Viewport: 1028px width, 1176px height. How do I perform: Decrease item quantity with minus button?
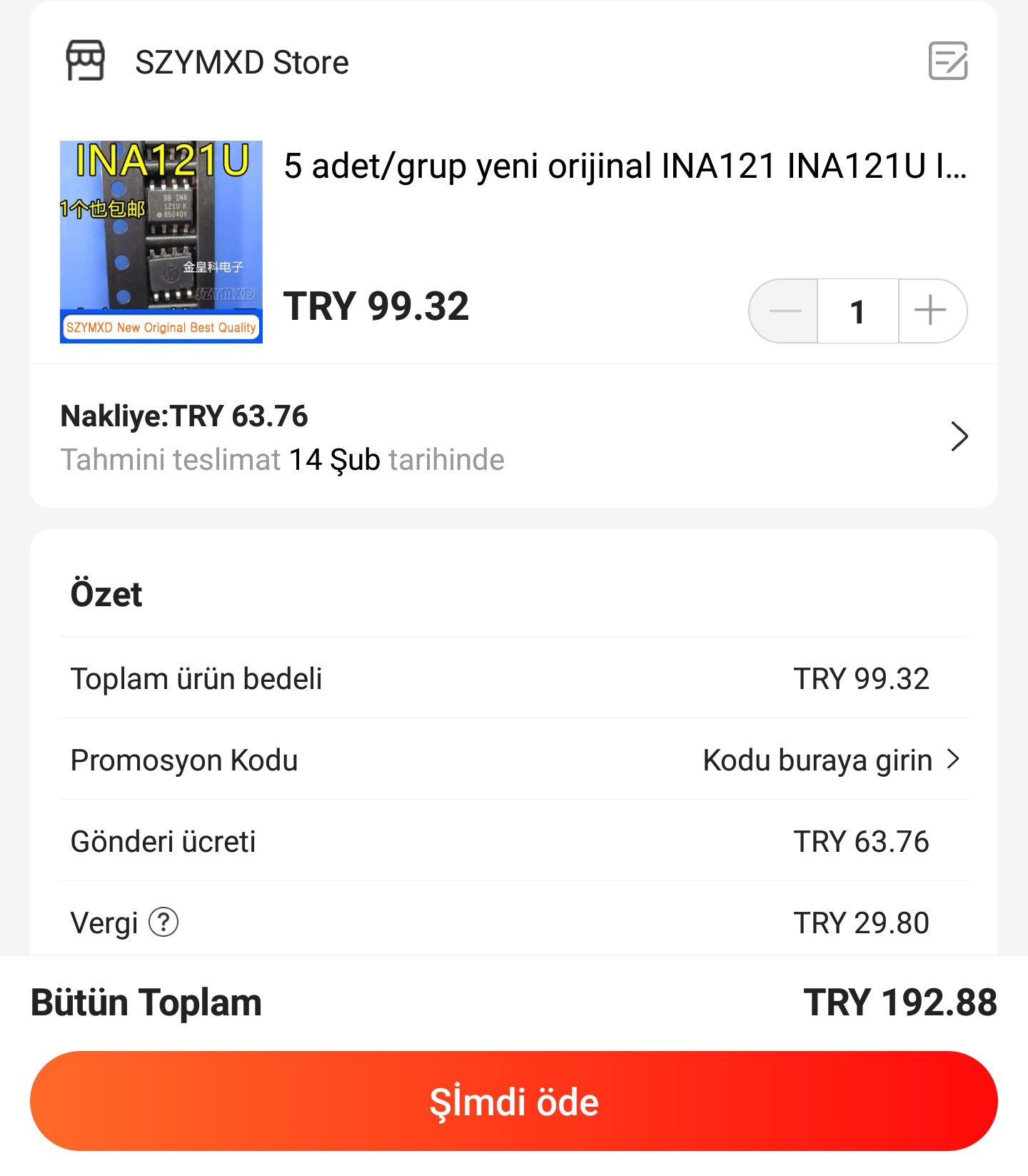pos(785,311)
